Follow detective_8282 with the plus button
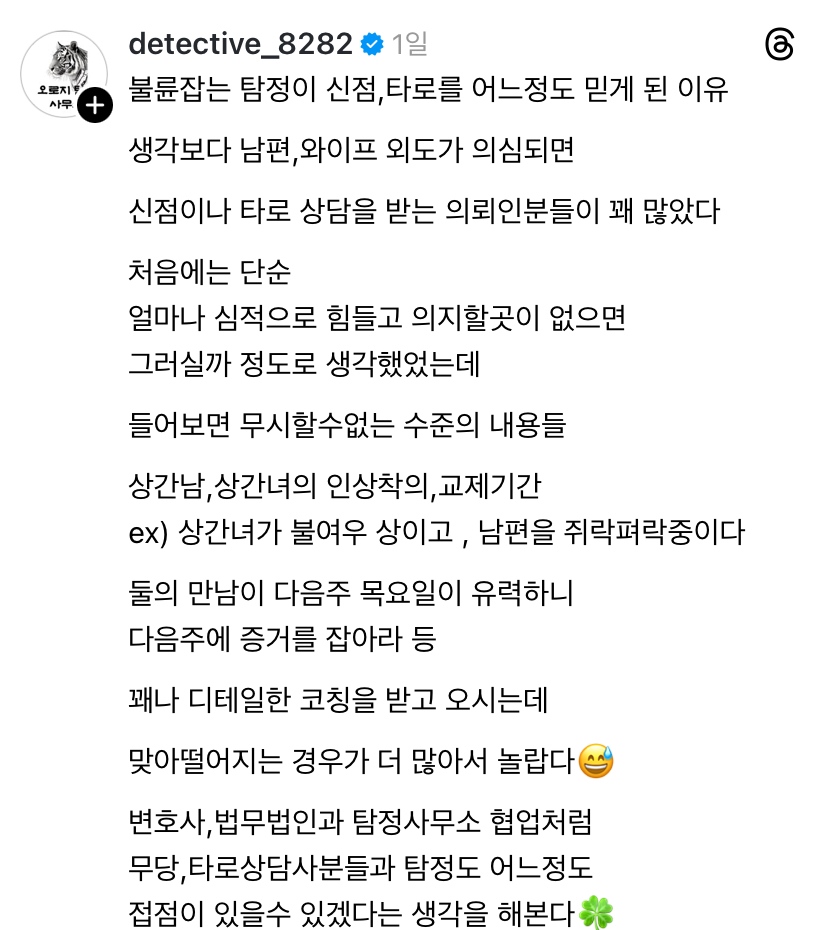 (x=95, y=105)
